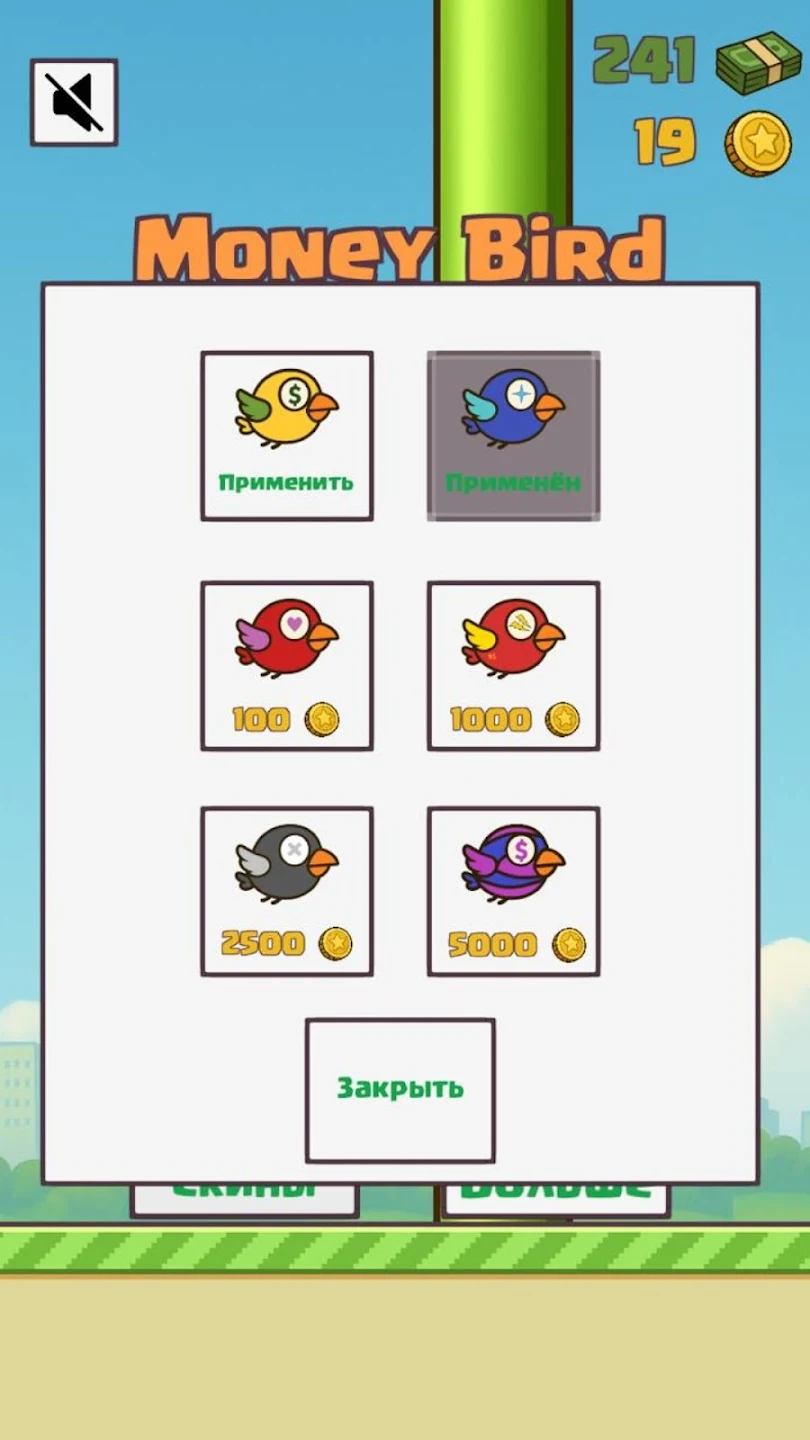Select the applied blue bird skin (Применён)
Screen dimensions: 810x1440
click(513, 436)
